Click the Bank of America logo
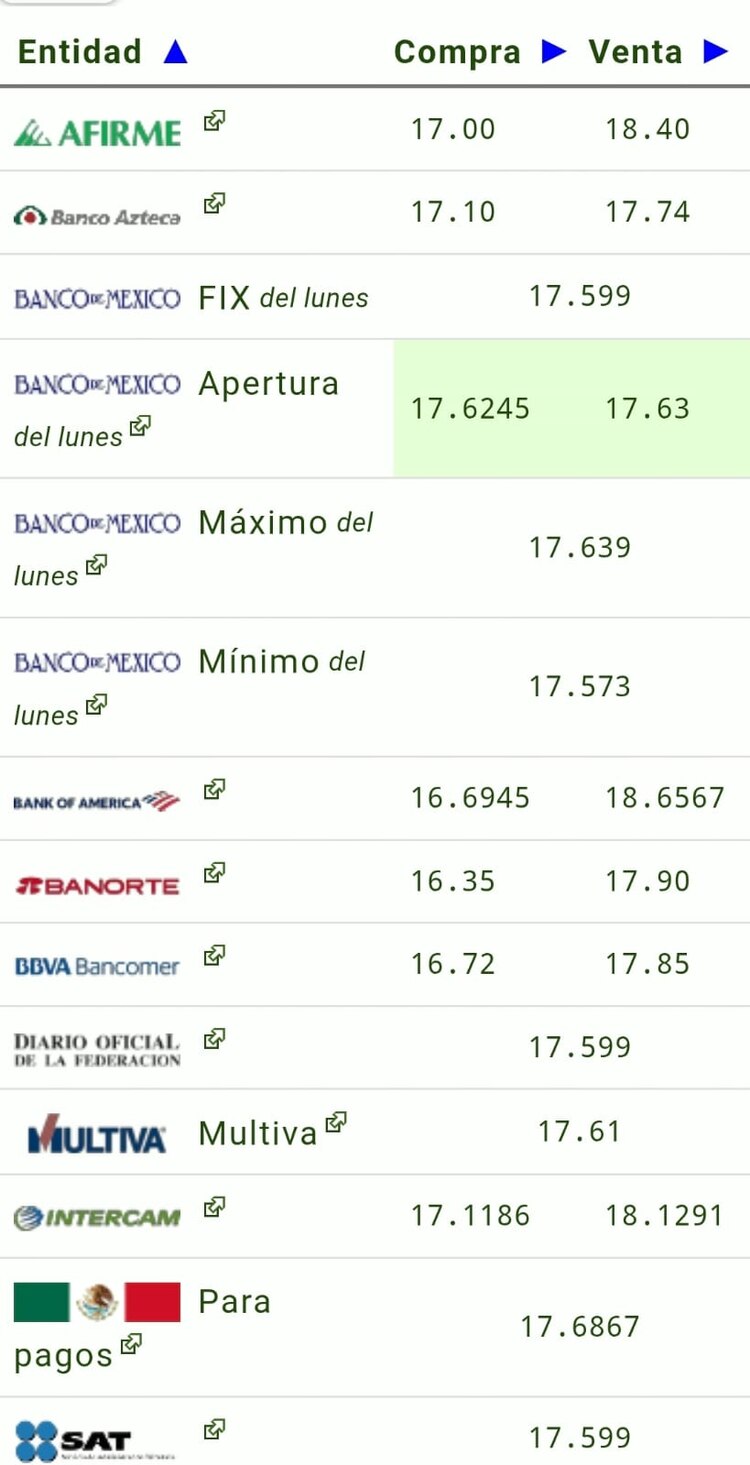 pyautogui.click(x=95, y=797)
